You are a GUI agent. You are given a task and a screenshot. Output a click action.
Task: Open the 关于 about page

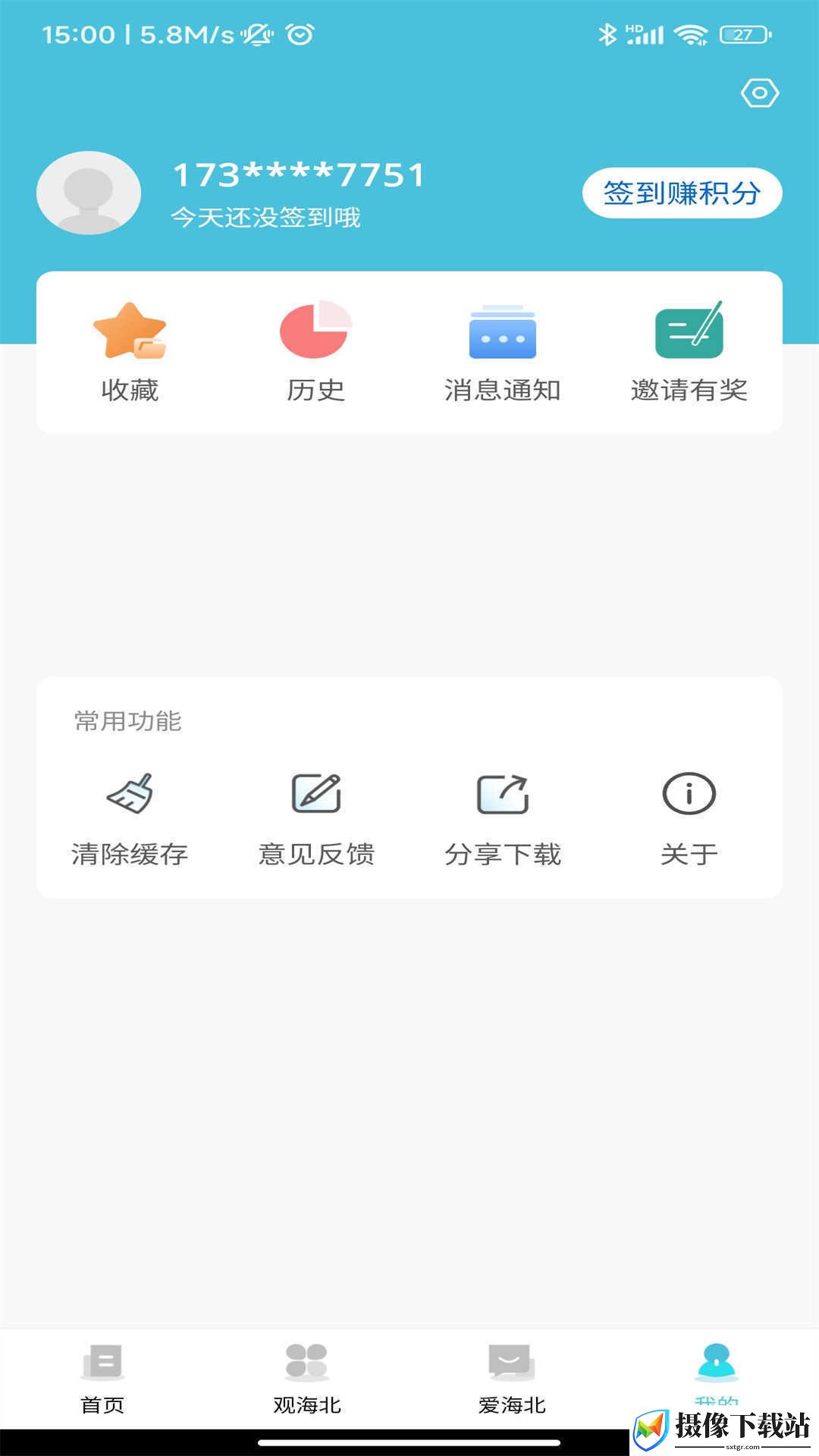click(689, 820)
